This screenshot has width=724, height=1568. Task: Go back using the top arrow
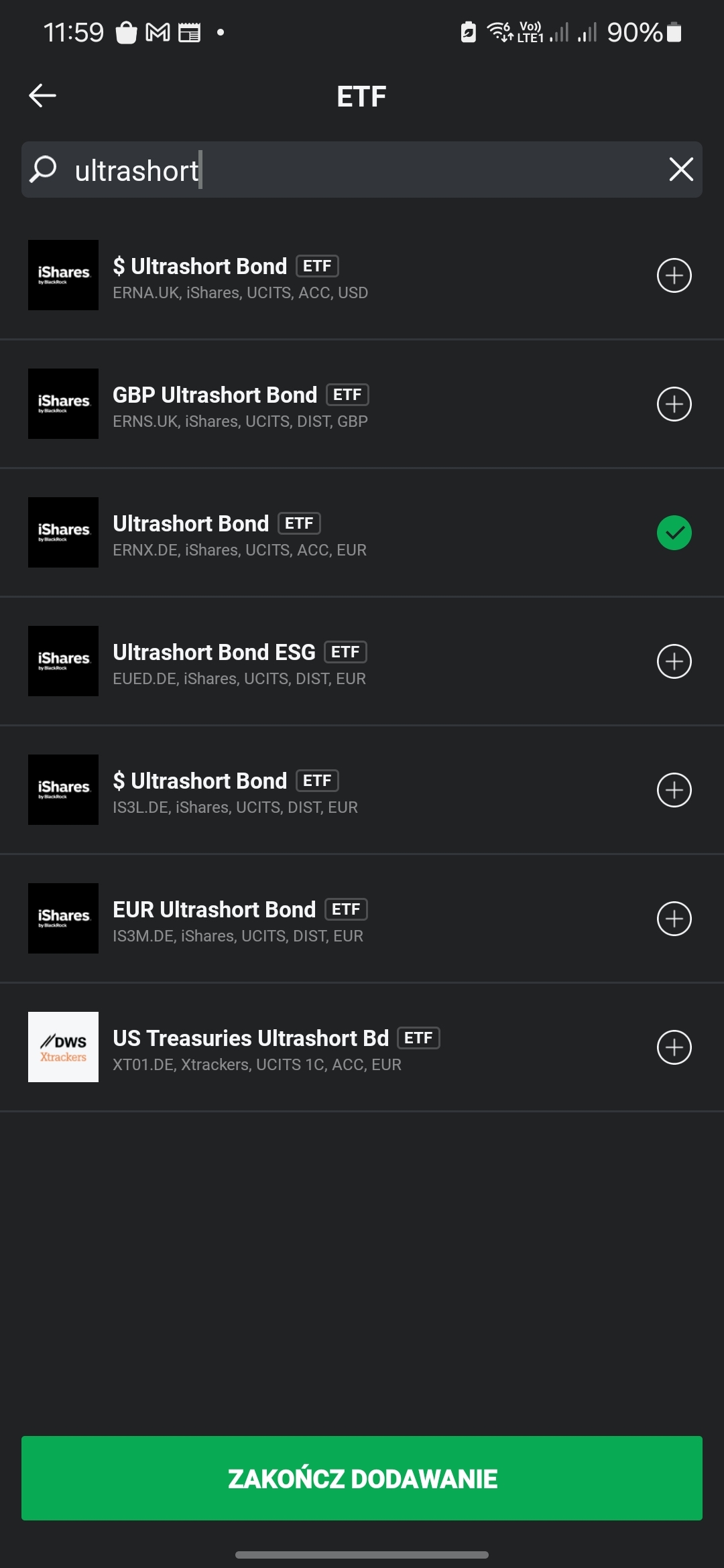pyautogui.click(x=42, y=96)
